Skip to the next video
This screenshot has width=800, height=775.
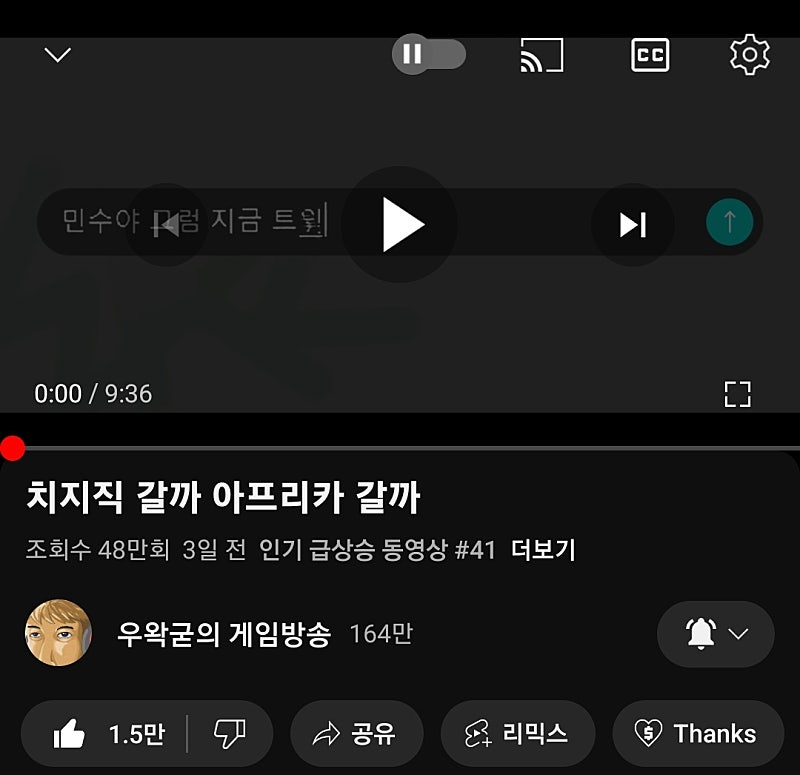[x=632, y=224]
